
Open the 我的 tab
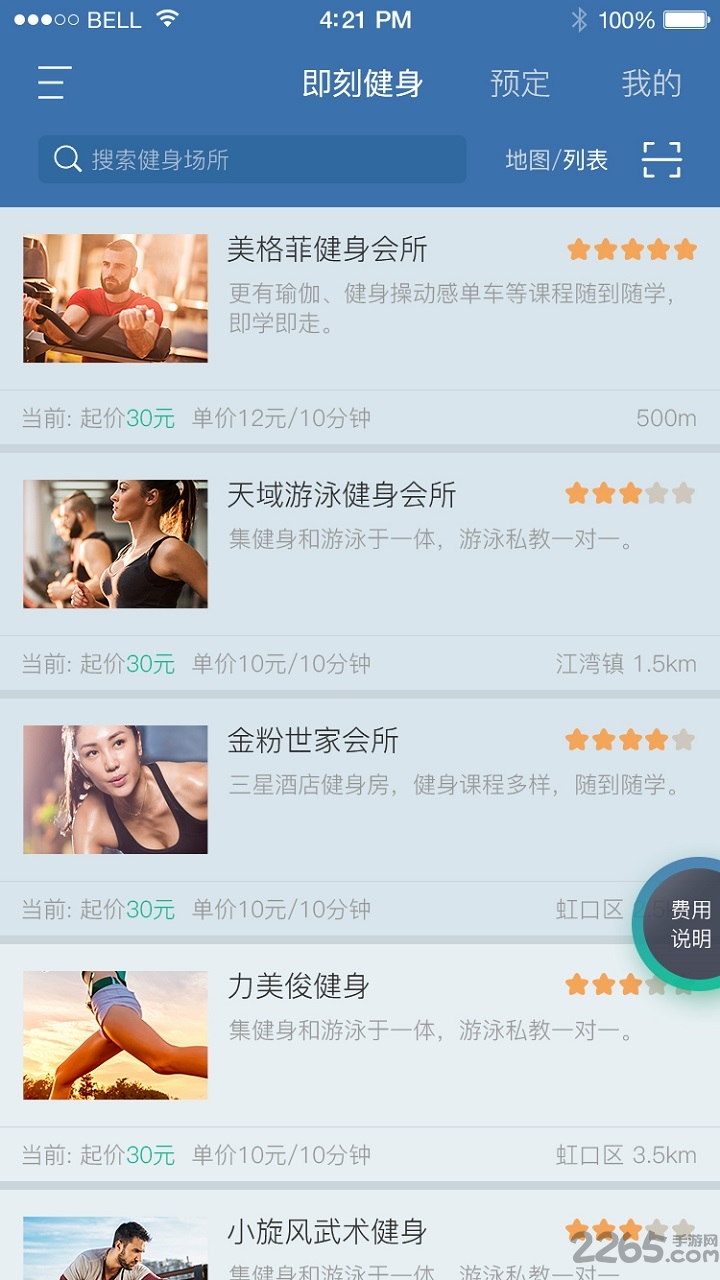point(652,84)
